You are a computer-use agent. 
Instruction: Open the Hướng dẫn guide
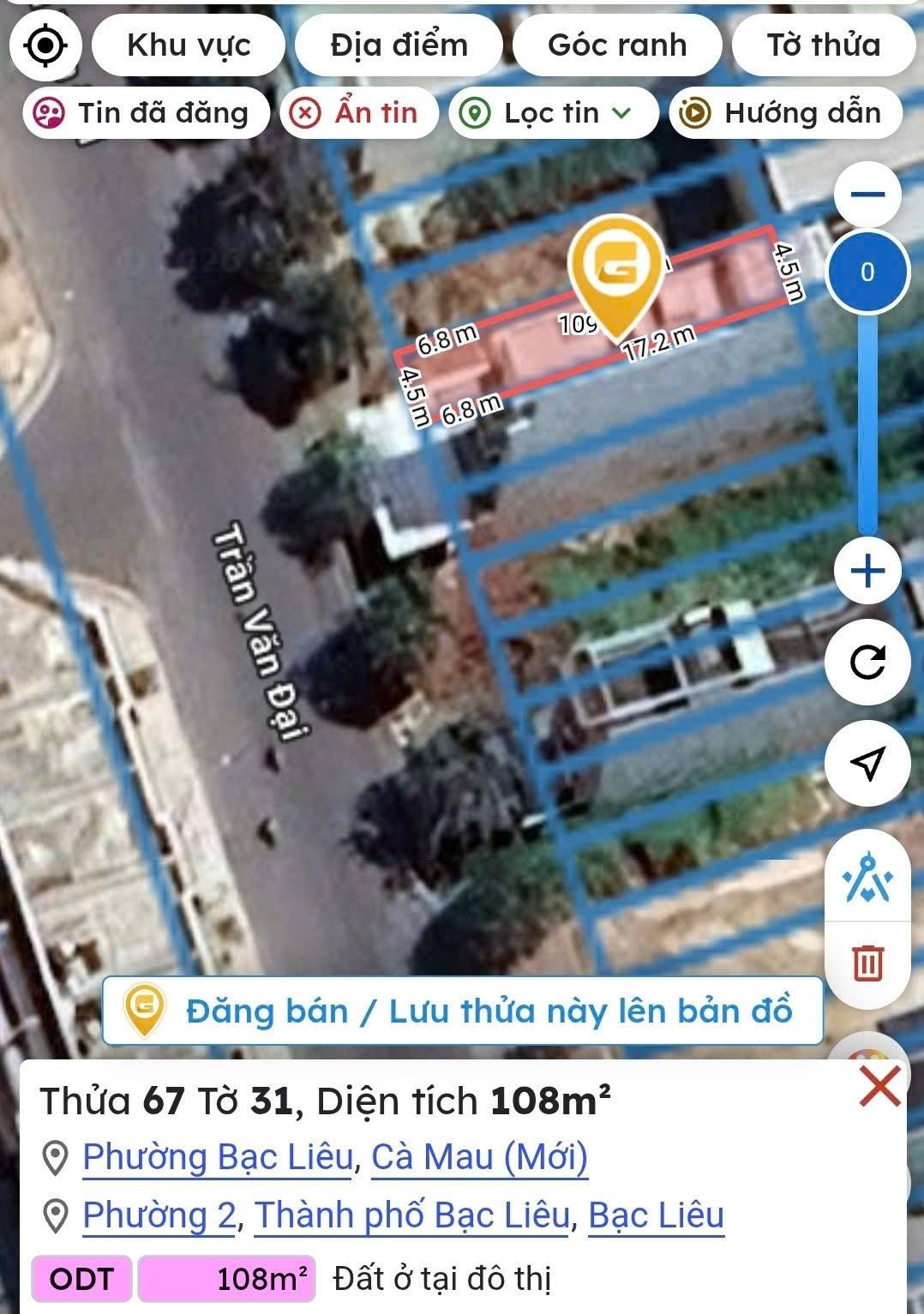pyautogui.click(x=785, y=112)
